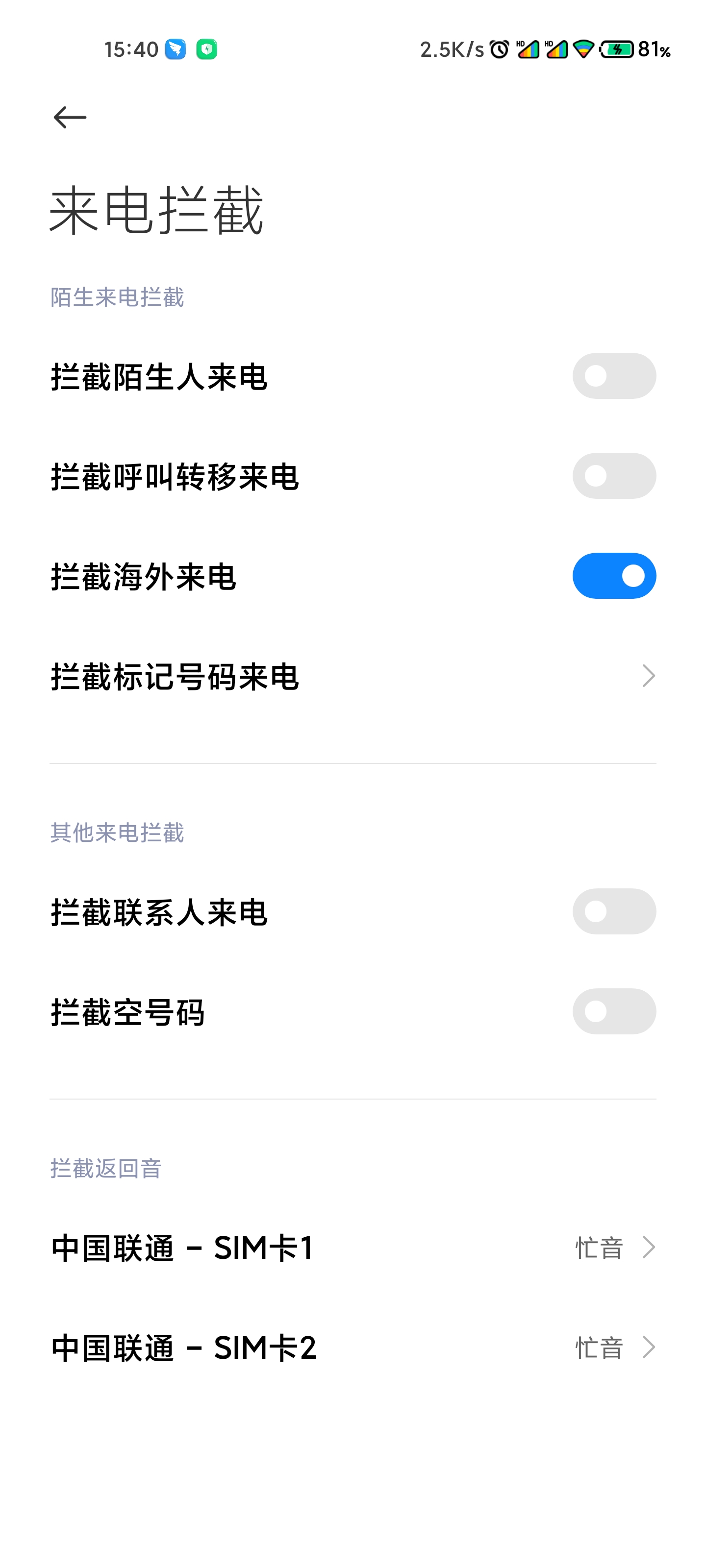
Task: Turn on 拦截呼叫转移来电
Action: tap(613, 475)
